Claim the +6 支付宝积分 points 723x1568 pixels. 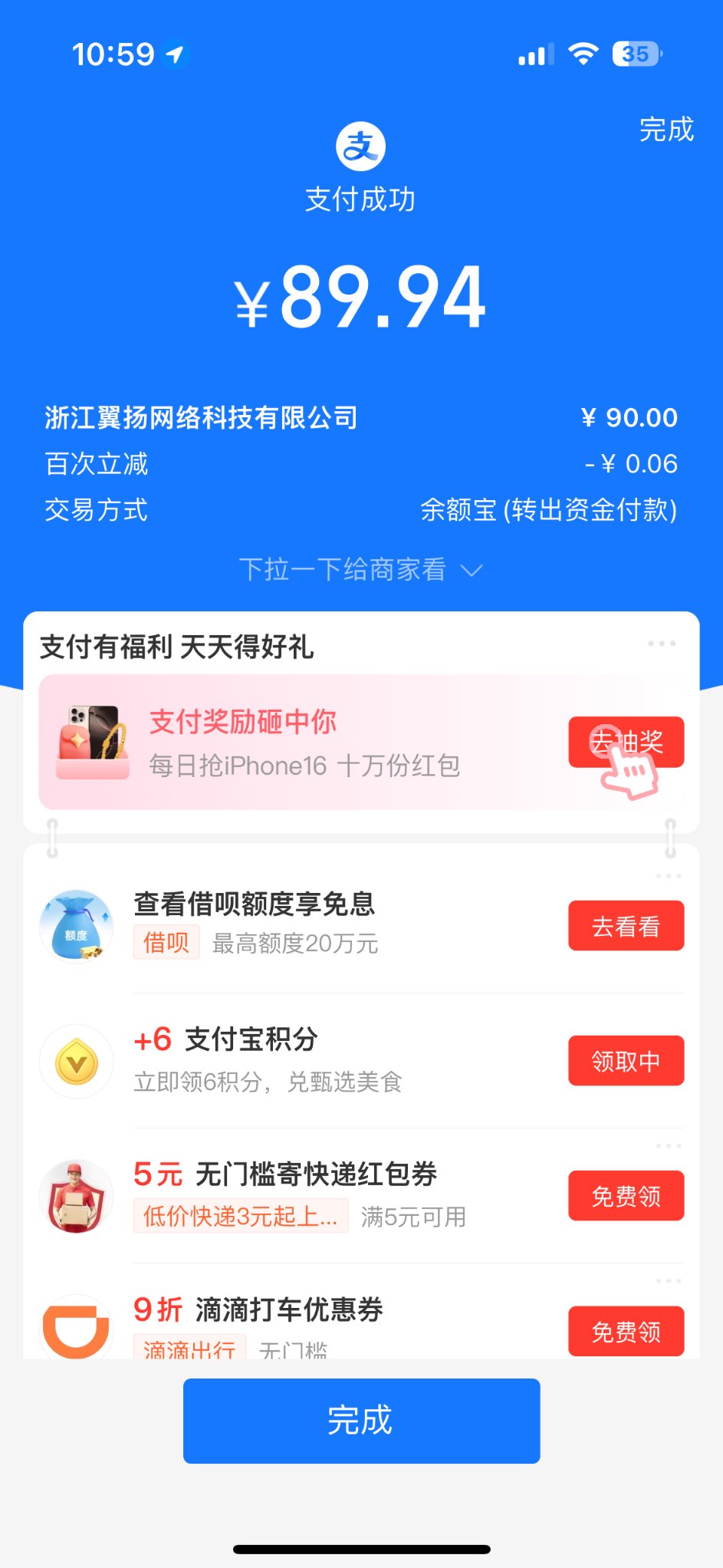pos(626,1061)
